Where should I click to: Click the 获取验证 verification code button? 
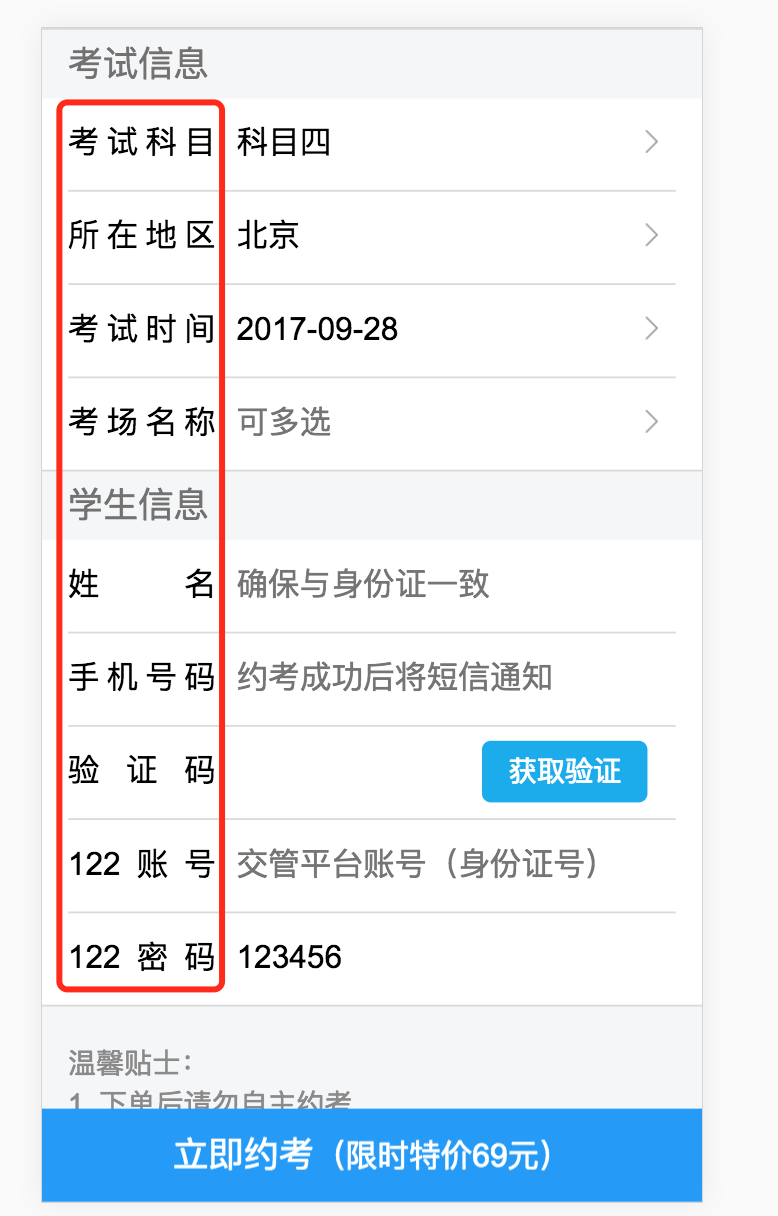(564, 771)
